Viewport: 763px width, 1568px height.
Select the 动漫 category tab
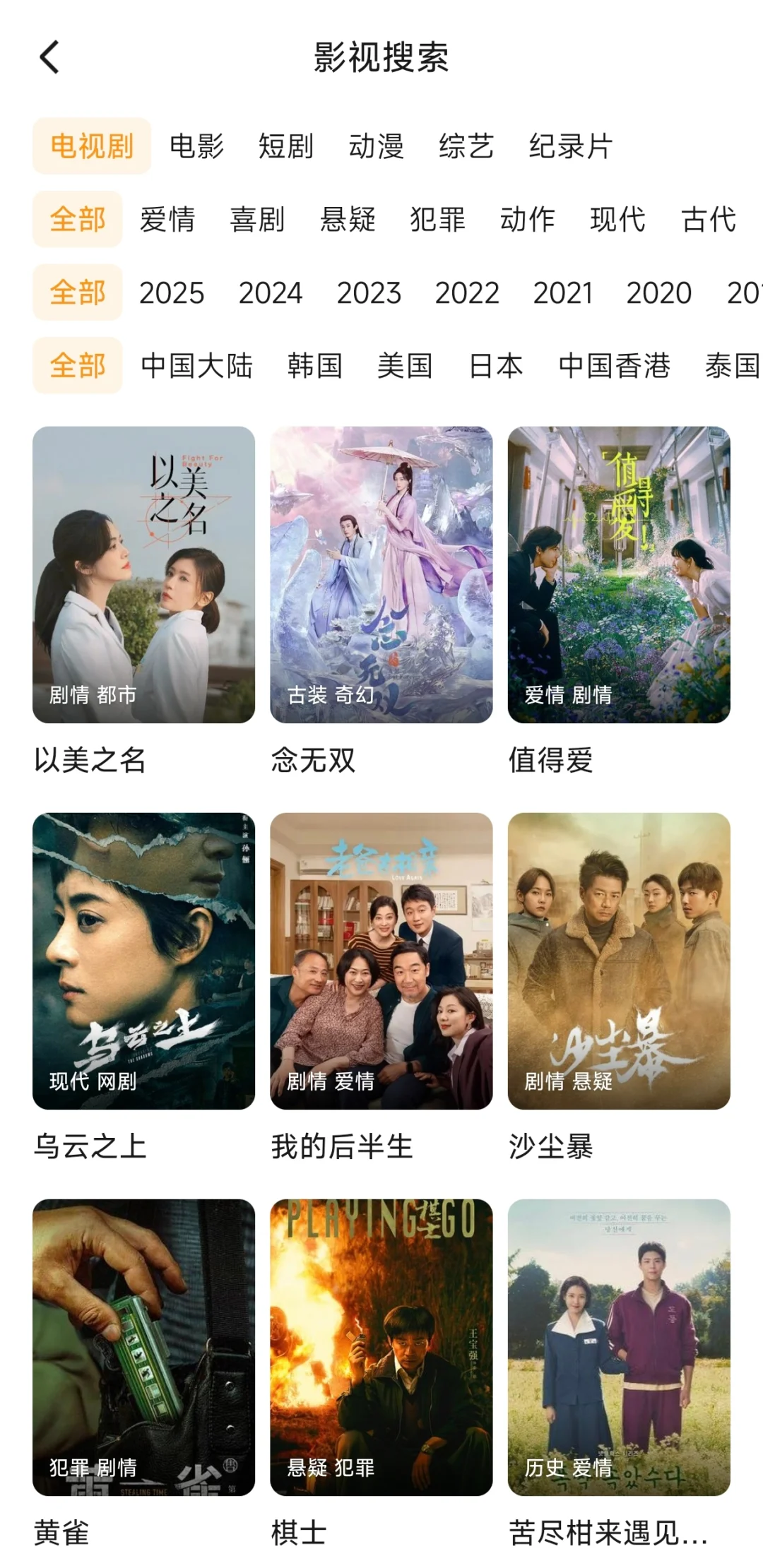point(376,146)
